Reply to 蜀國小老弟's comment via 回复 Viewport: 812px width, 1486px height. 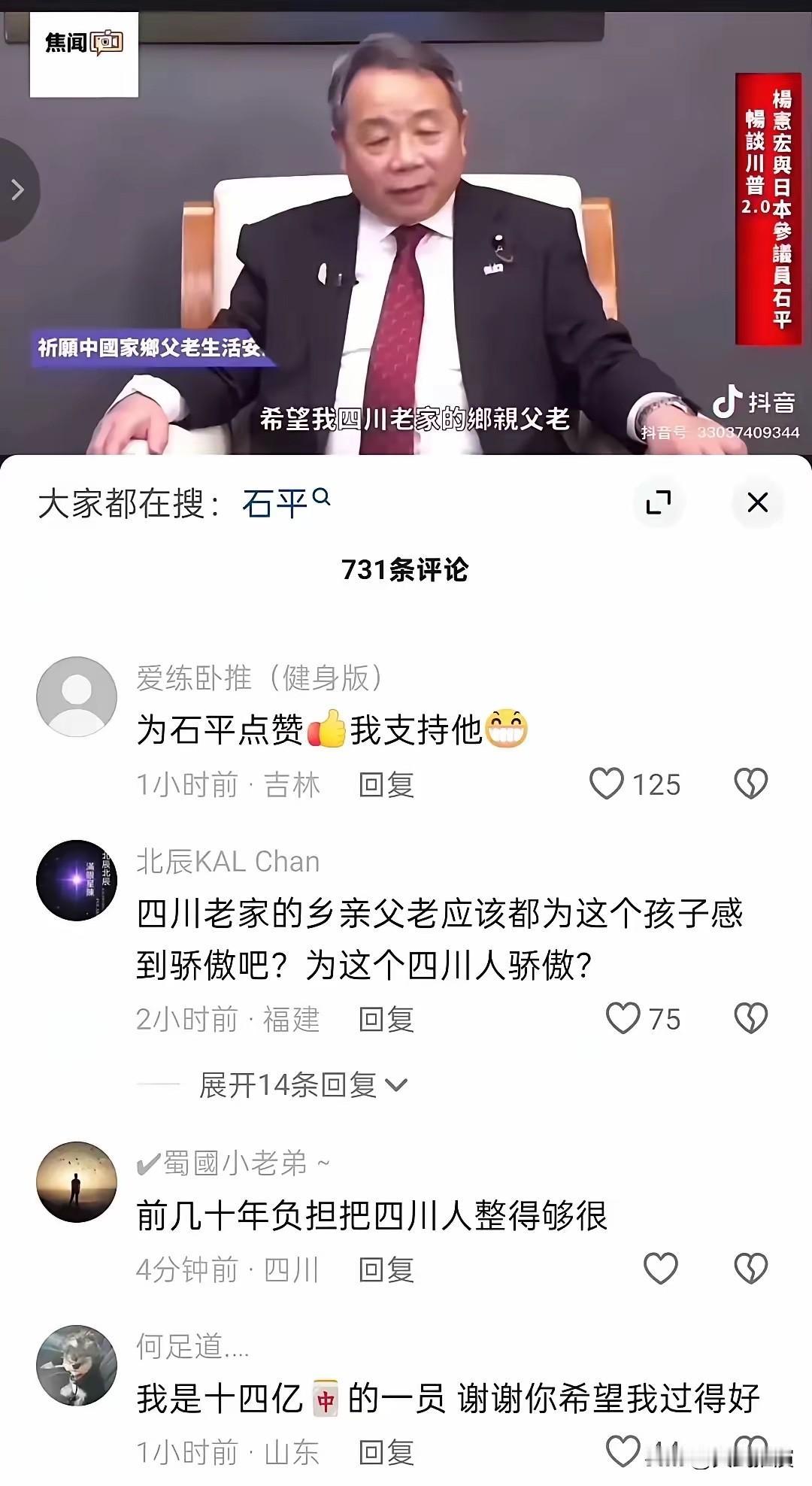click(x=389, y=1269)
